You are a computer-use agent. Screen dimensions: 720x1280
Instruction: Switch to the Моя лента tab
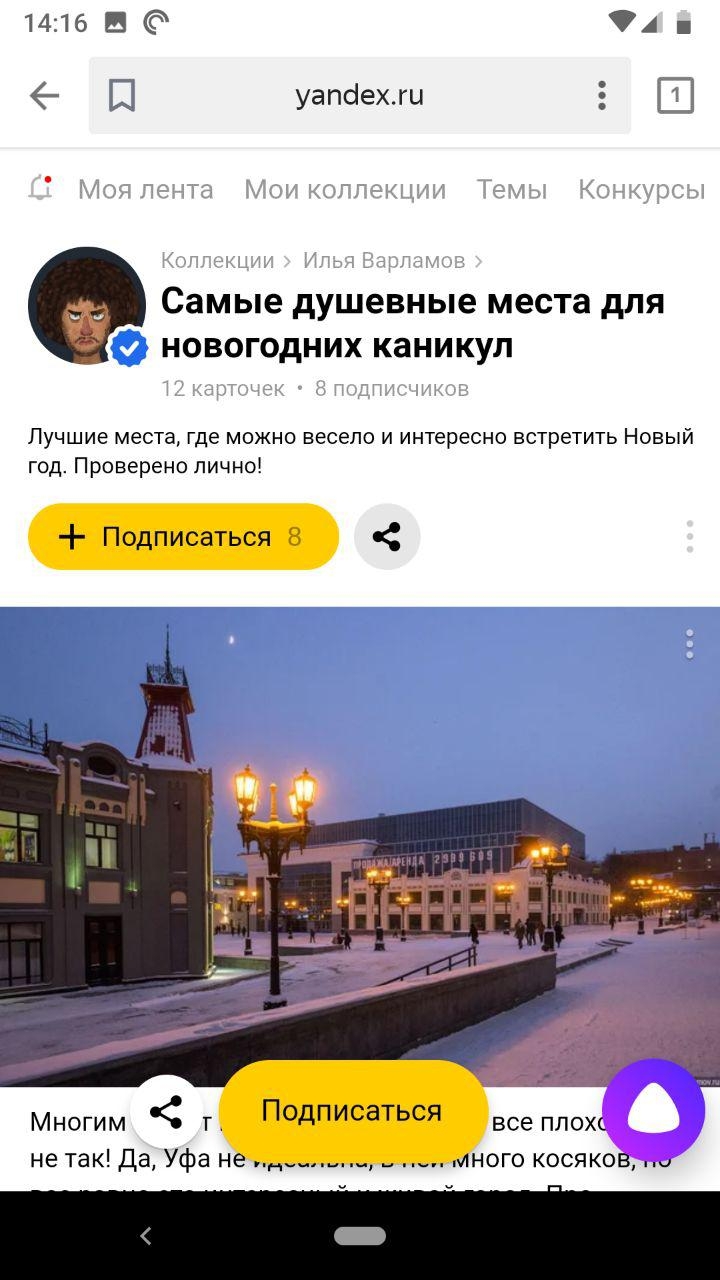[x=146, y=190]
